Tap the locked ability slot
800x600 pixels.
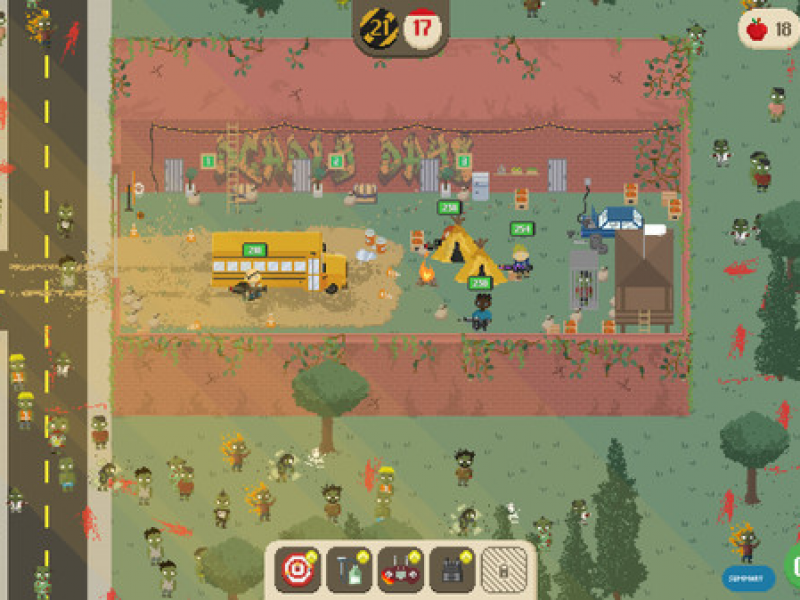(503, 571)
